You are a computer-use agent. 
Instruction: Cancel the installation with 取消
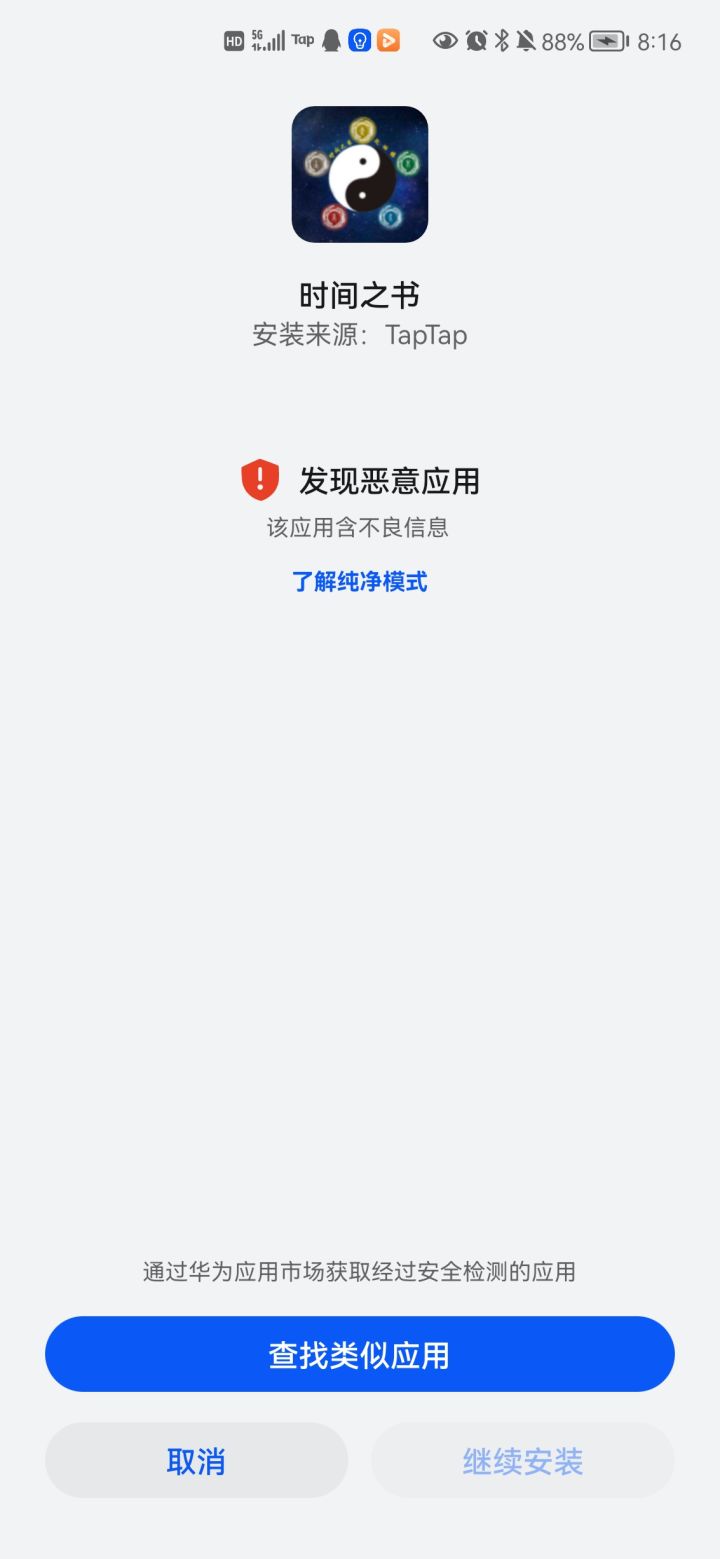[x=196, y=1460]
